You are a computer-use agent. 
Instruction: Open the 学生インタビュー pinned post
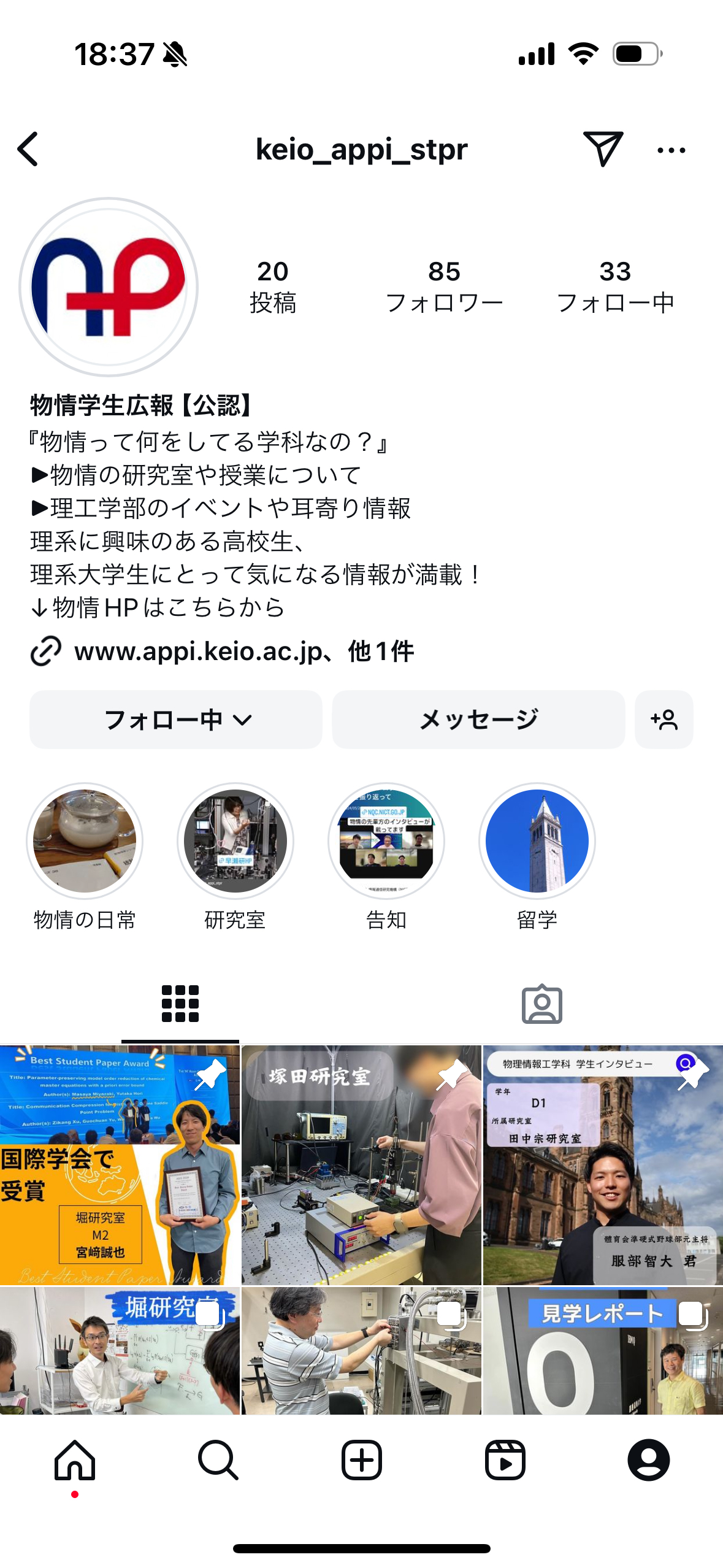[603, 1166]
